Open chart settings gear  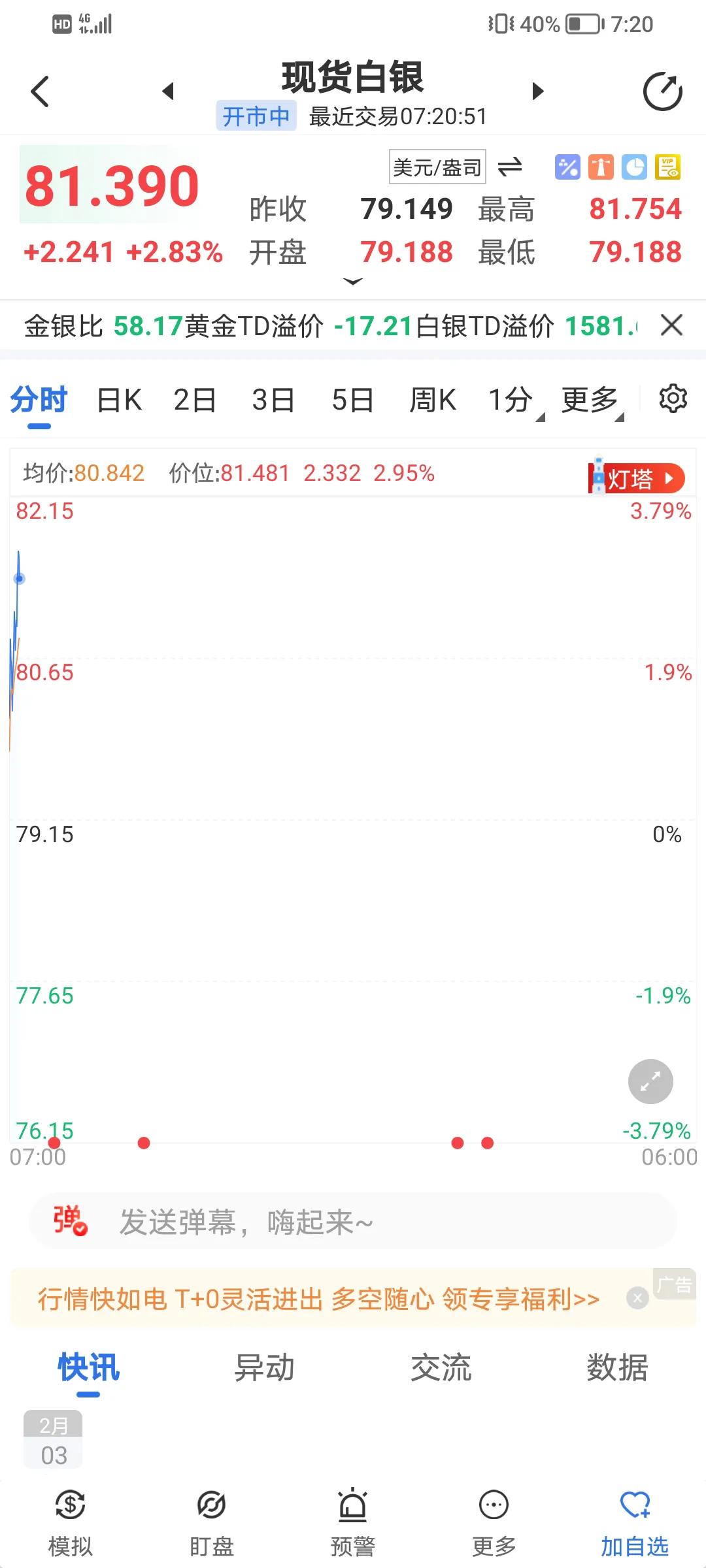point(673,399)
